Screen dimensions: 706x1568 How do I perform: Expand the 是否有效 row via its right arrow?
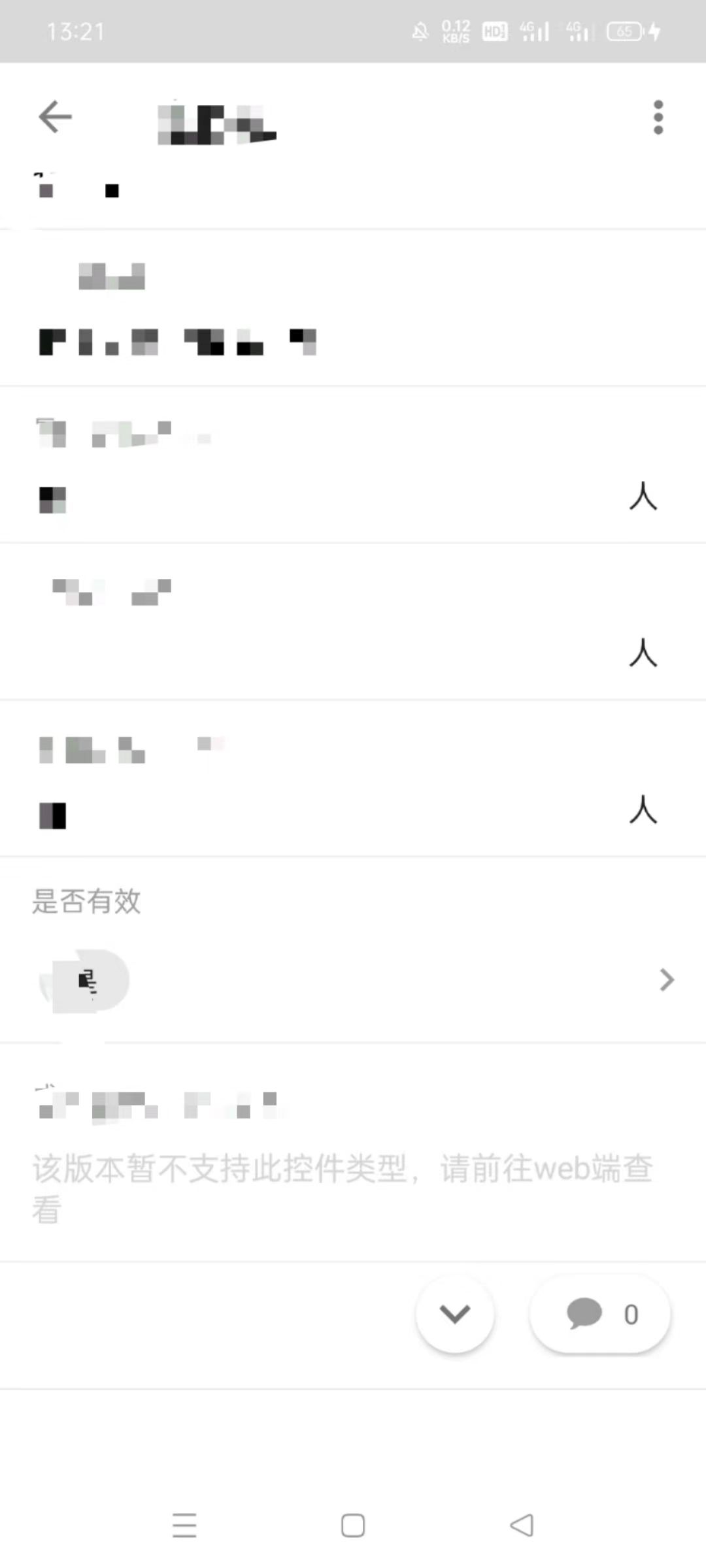click(x=665, y=979)
